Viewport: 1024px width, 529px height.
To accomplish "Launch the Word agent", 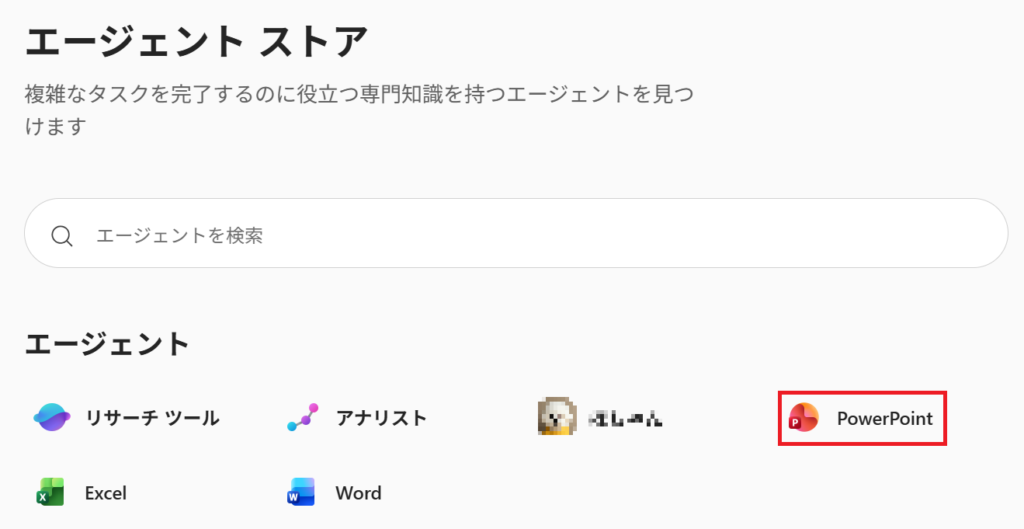I will tap(335, 493).
